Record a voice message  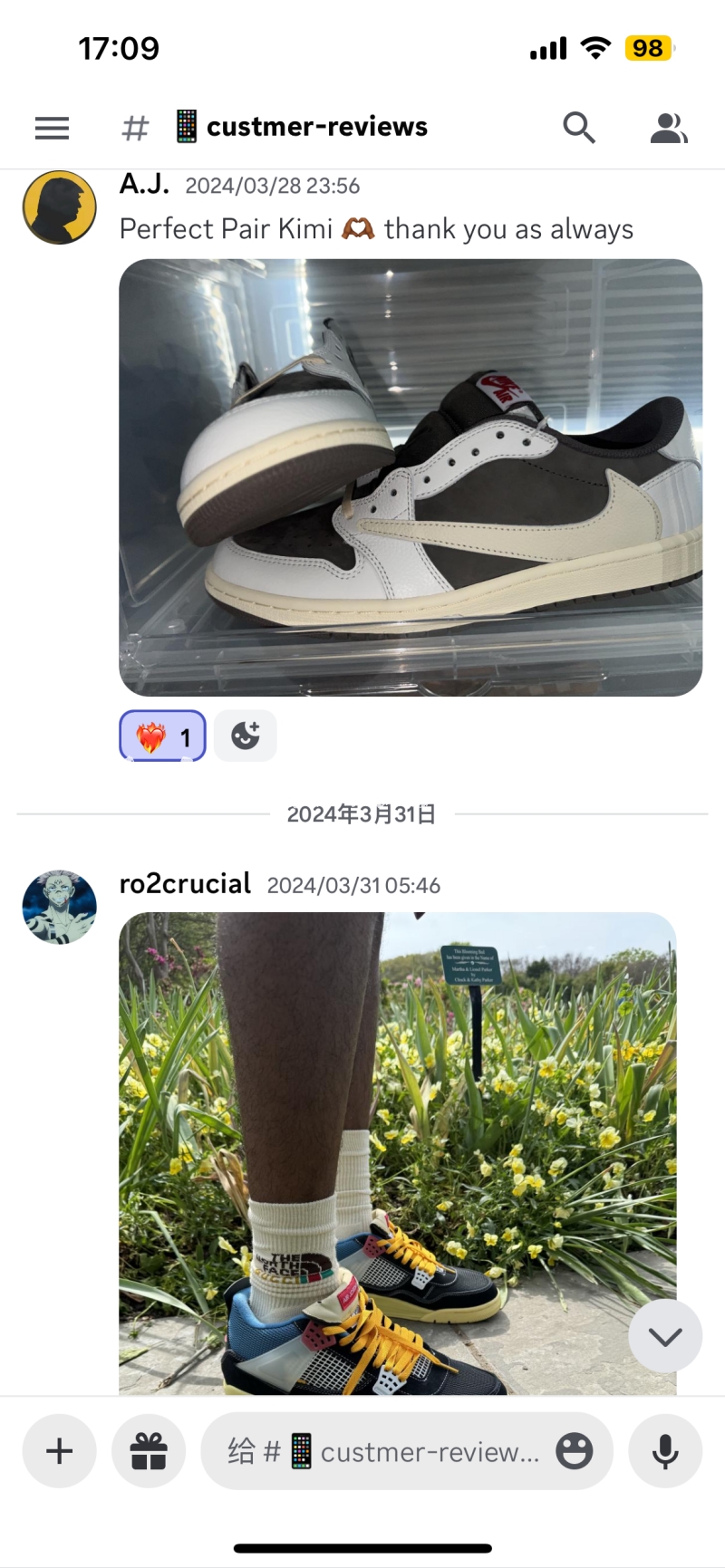click(x=665, y=1451)
